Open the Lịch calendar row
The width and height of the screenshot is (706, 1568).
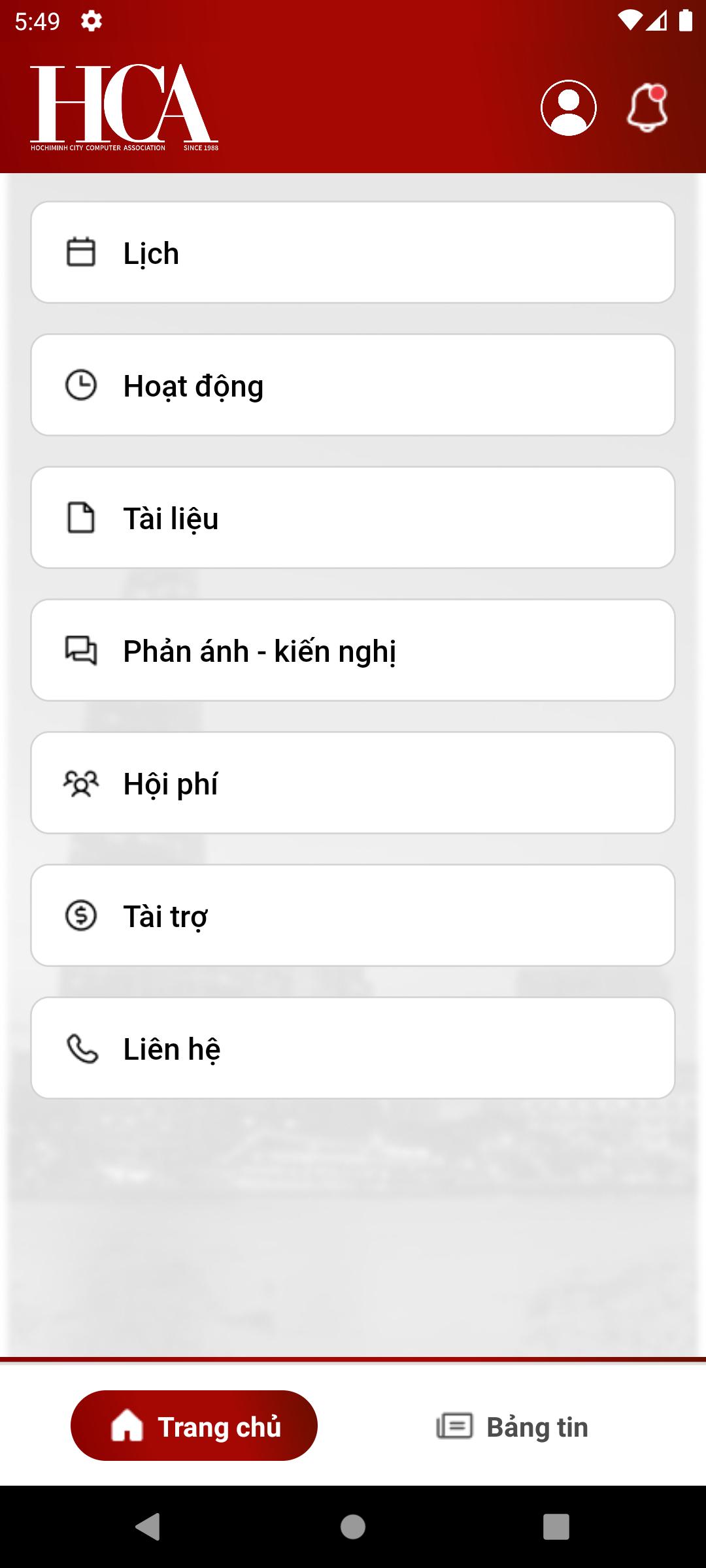pyautogui.click(x=353, y=252)
